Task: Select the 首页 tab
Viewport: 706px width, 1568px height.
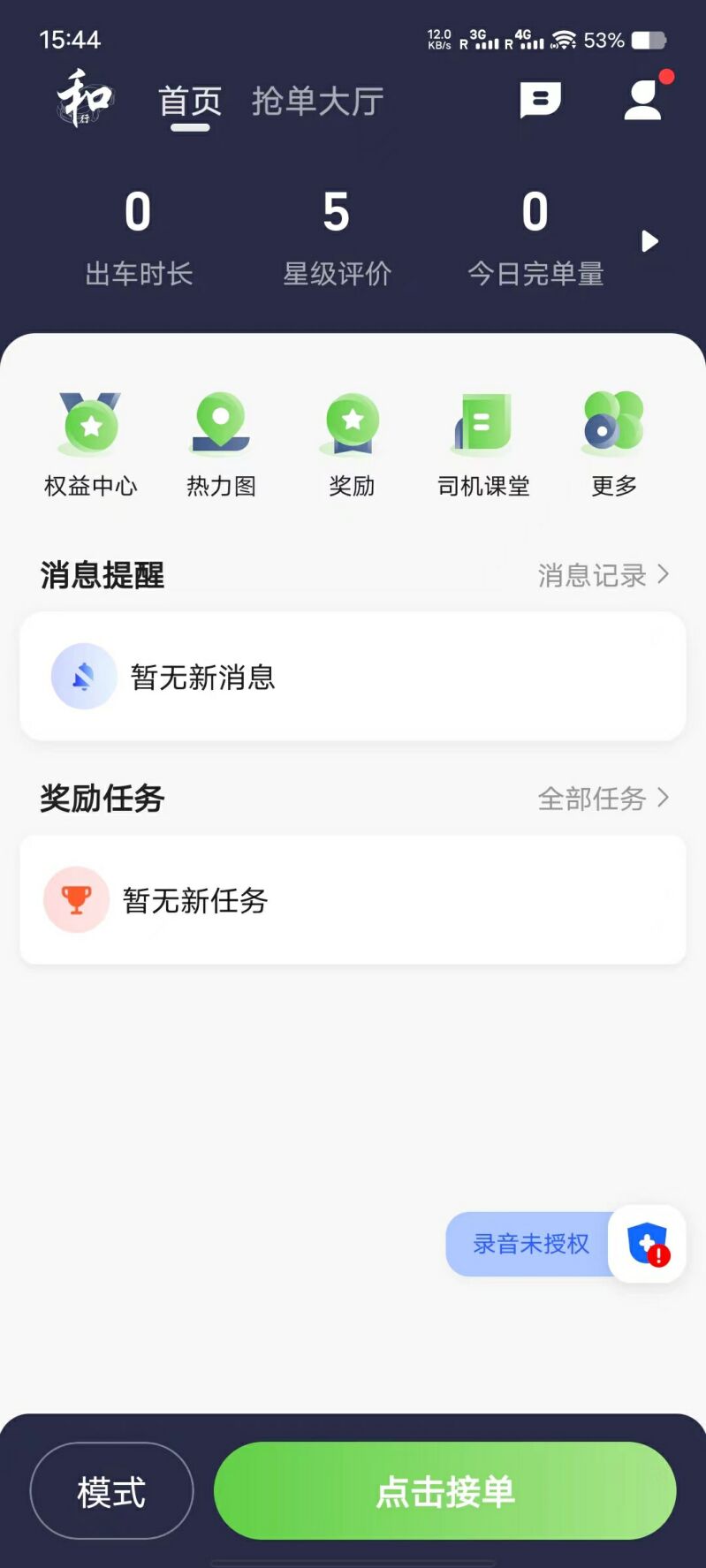Action: click(x=188, y=100)
